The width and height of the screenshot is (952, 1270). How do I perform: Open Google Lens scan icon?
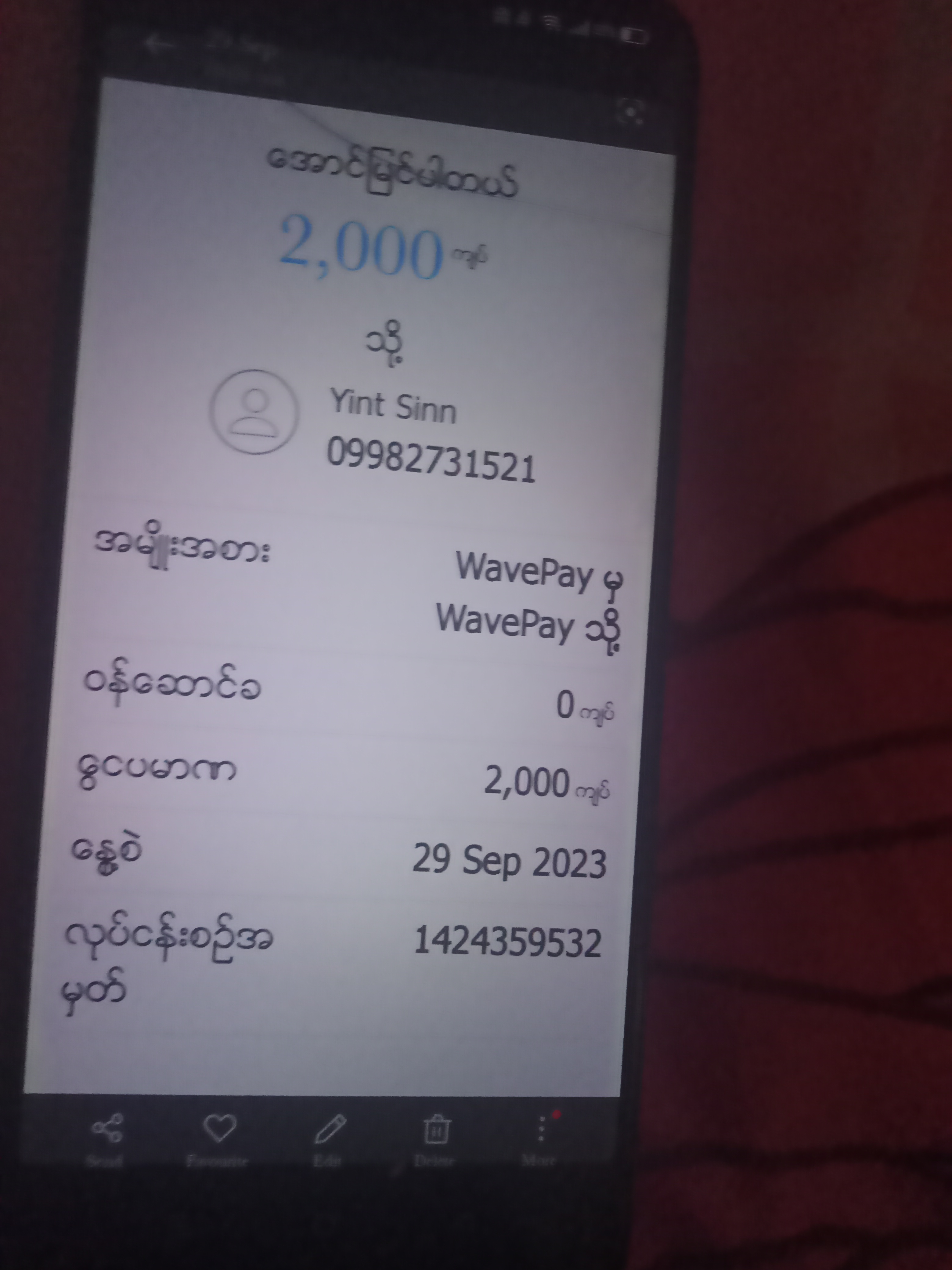(630, 111)
